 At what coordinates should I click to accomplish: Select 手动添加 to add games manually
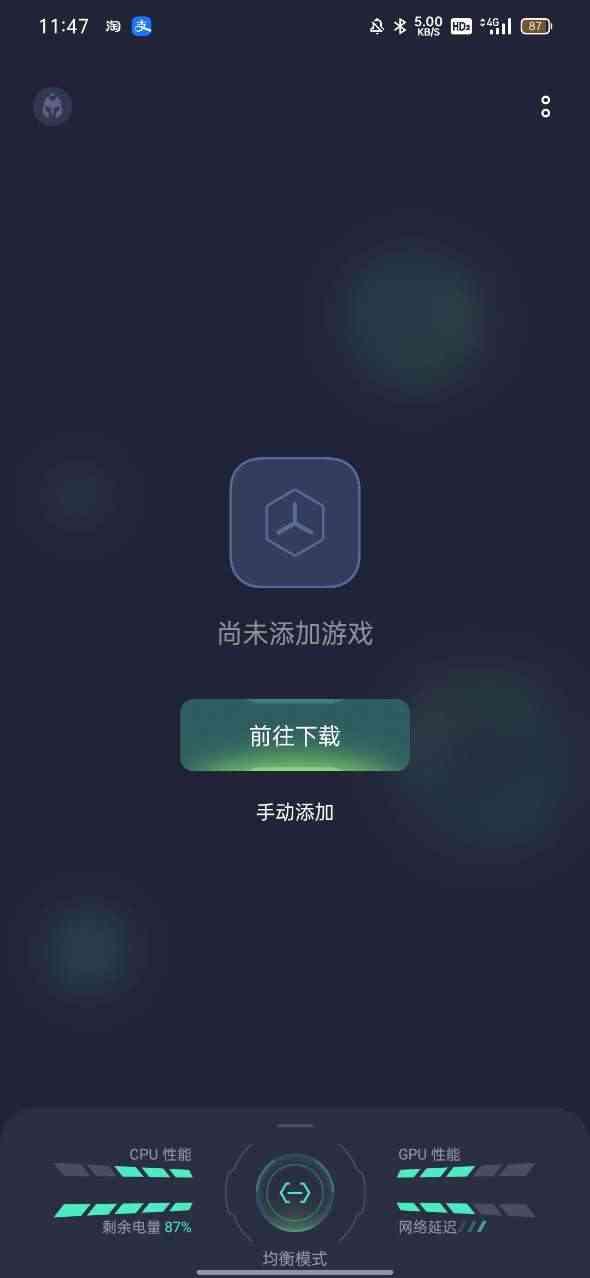coord(295,812)
